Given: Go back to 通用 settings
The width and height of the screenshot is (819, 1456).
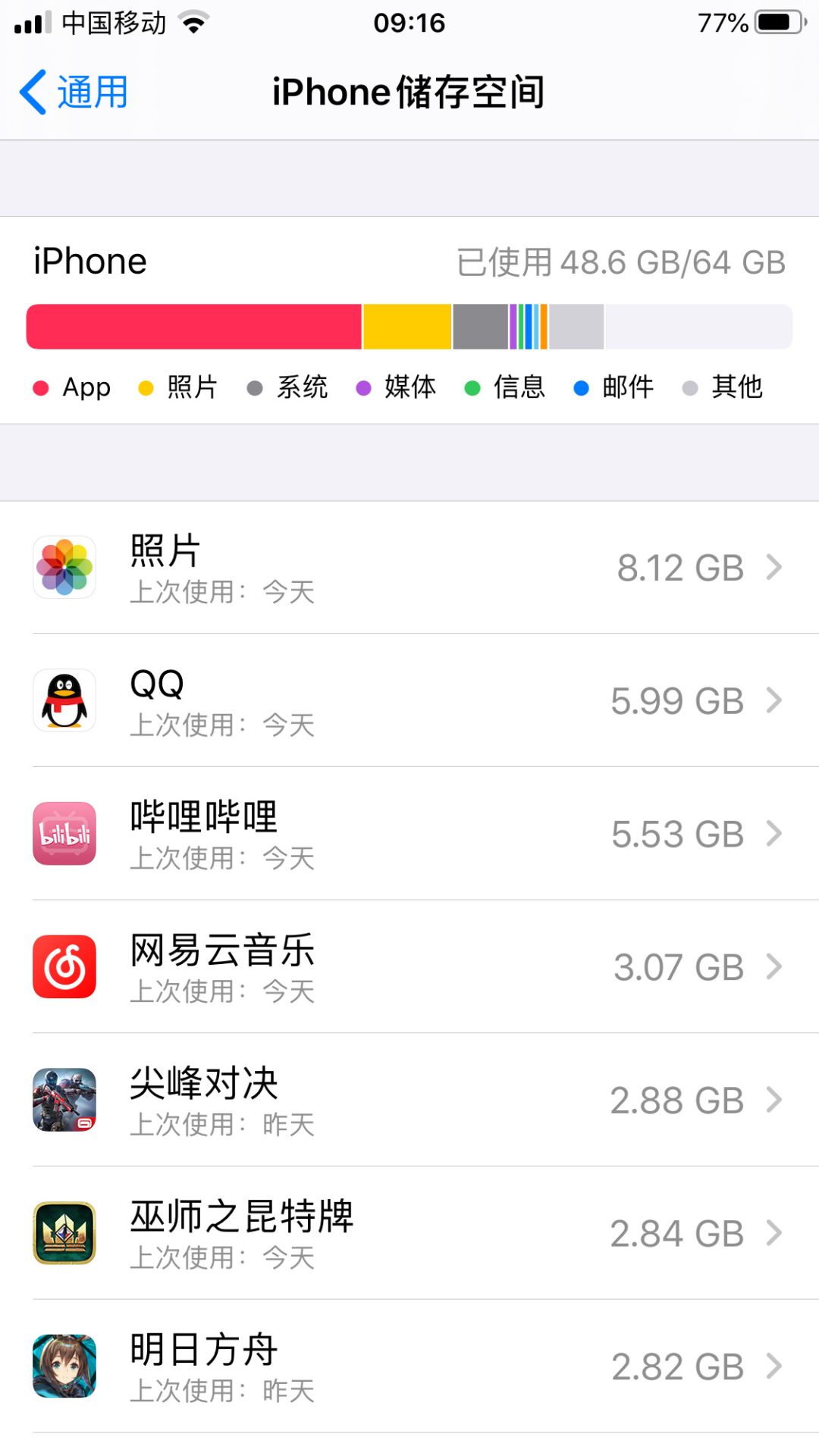Looking at the screenshot, I should click(x=74, y=92).
